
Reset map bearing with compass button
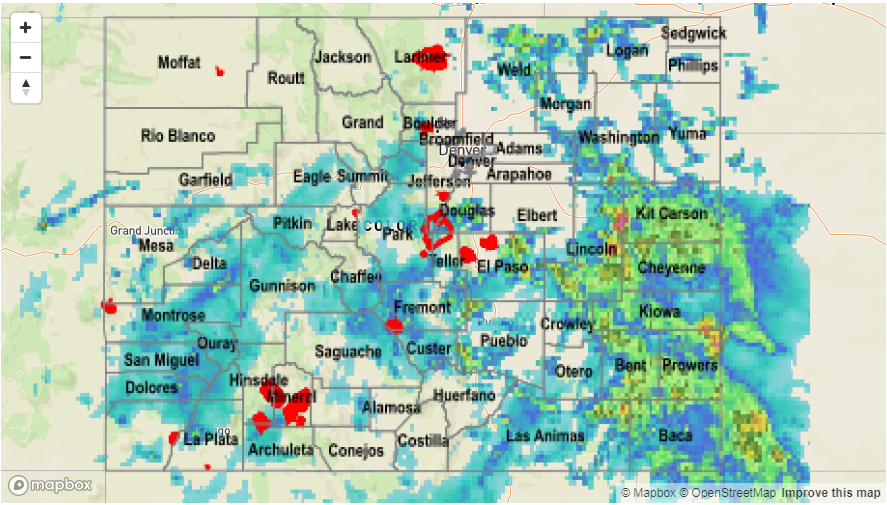(x=25, y=87)
